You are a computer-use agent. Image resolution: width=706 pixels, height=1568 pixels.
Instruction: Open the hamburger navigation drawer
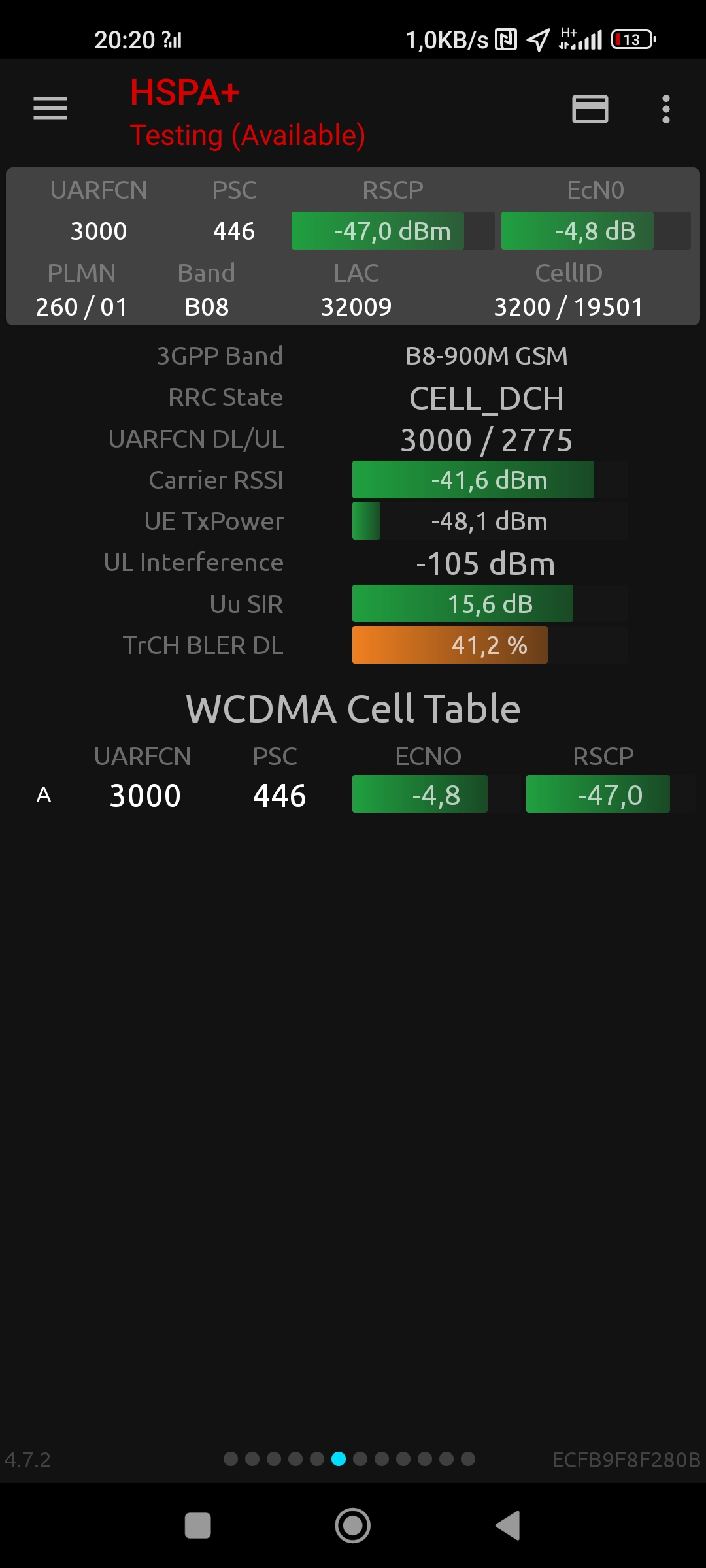[x=50, y=108]
